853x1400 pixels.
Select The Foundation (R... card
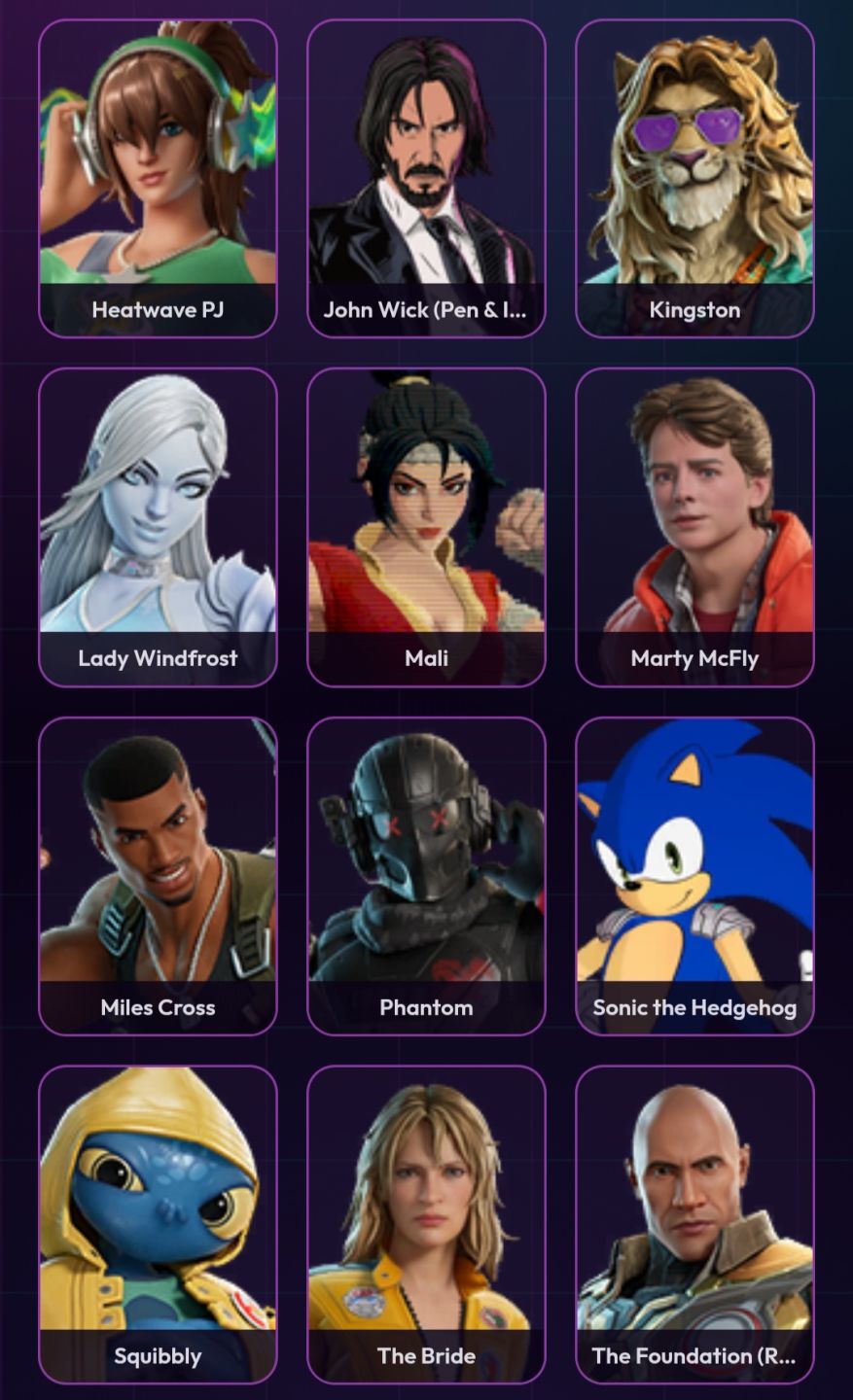[x=694, y=1225]
